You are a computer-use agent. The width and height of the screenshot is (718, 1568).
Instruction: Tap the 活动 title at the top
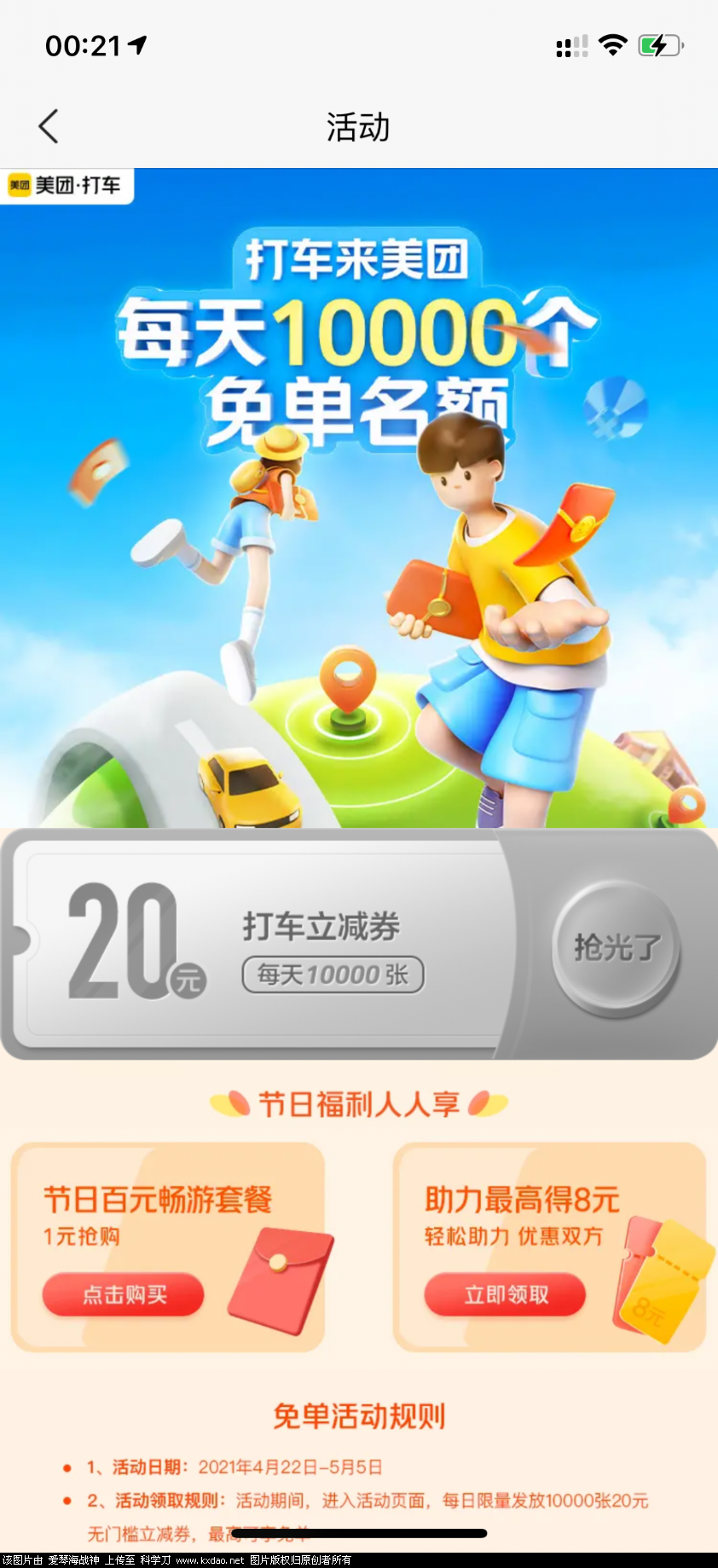coord(358,126)
